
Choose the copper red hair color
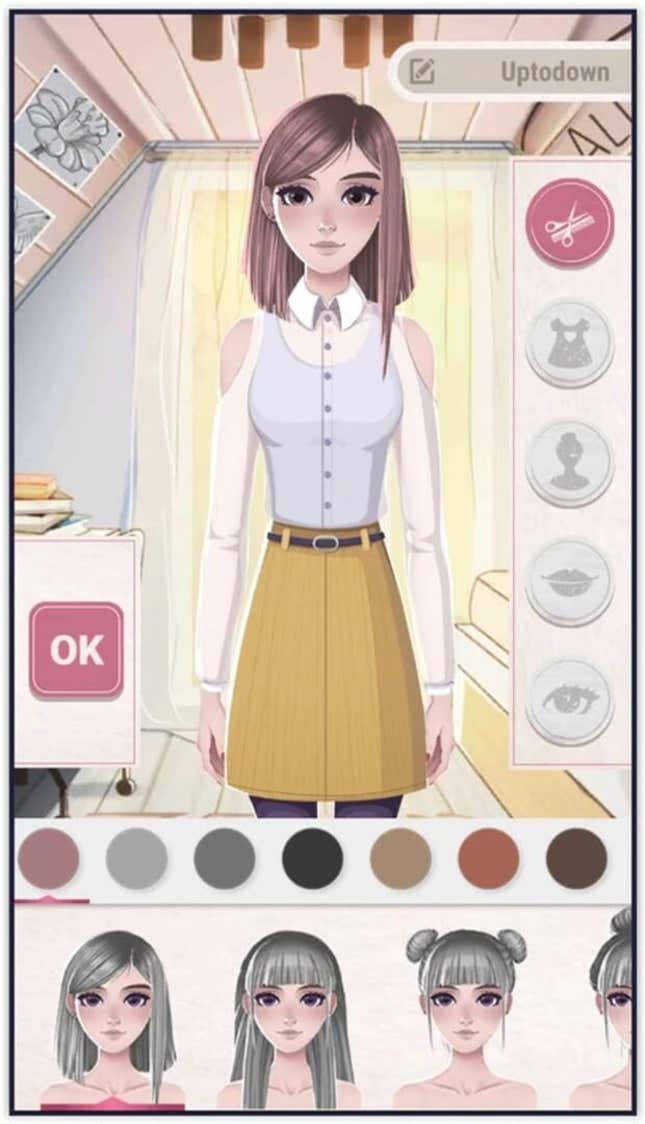tap(488, 858)
